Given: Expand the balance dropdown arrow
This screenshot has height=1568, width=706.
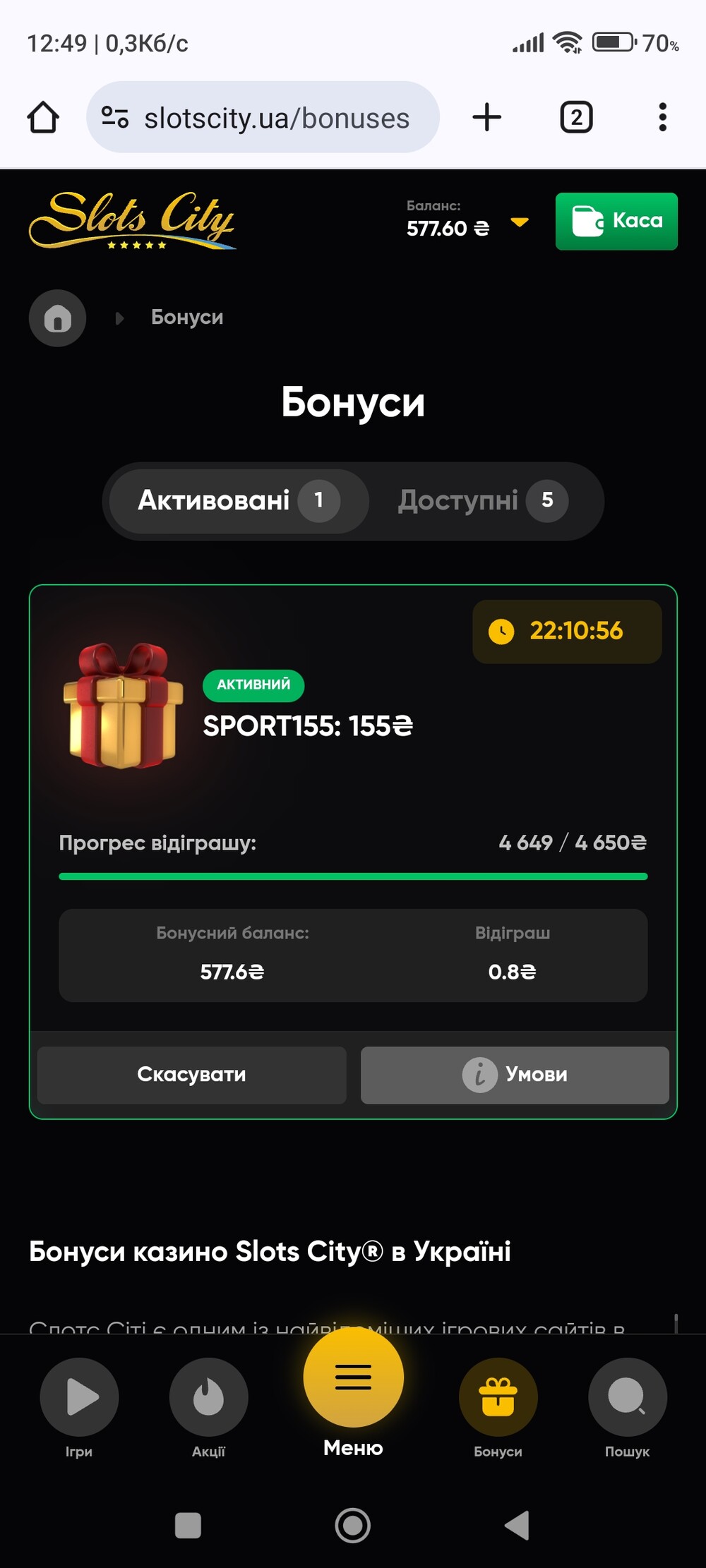Looking at the screenshot, I should (x=520, y=222).
